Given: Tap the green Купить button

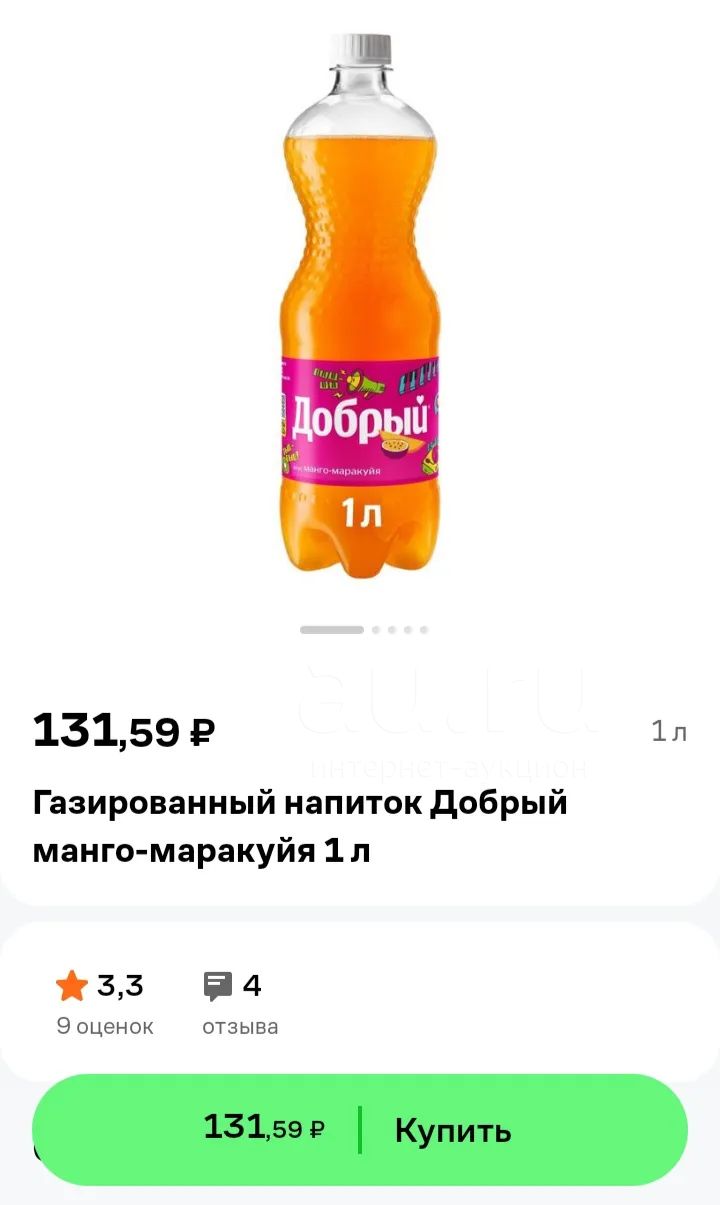Looking at the screenshot, I should (x=360, y=1130).
